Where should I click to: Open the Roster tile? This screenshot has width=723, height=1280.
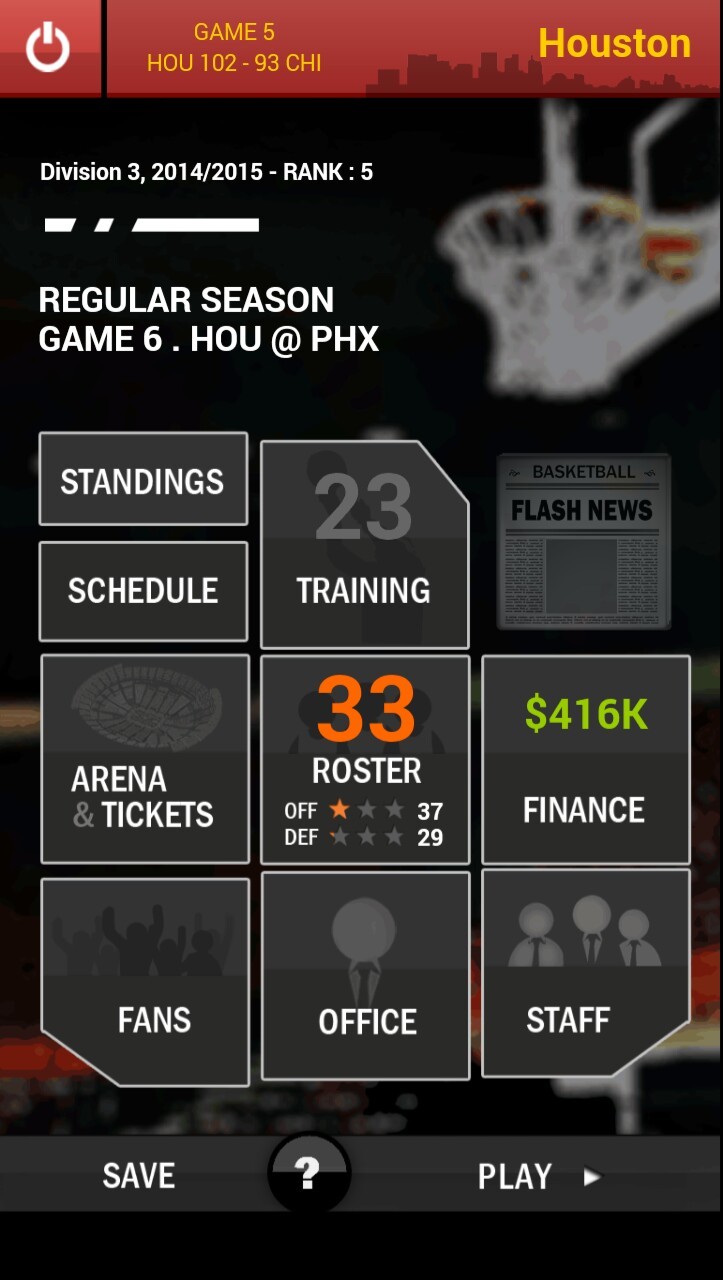[365, 760]
